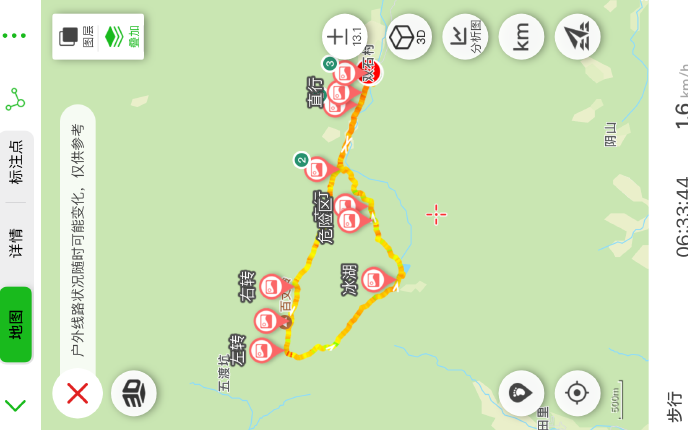Open the 左转 waypoint marker

262,350
